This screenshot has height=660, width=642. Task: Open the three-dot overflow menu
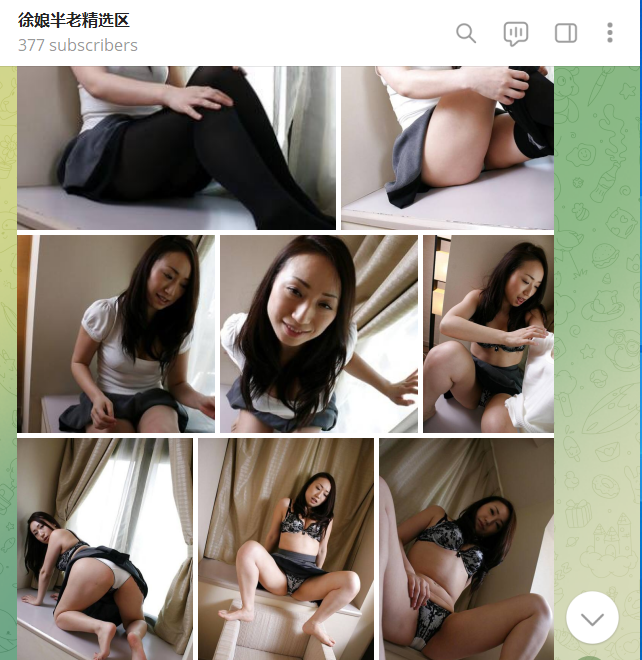pos(610,33)
